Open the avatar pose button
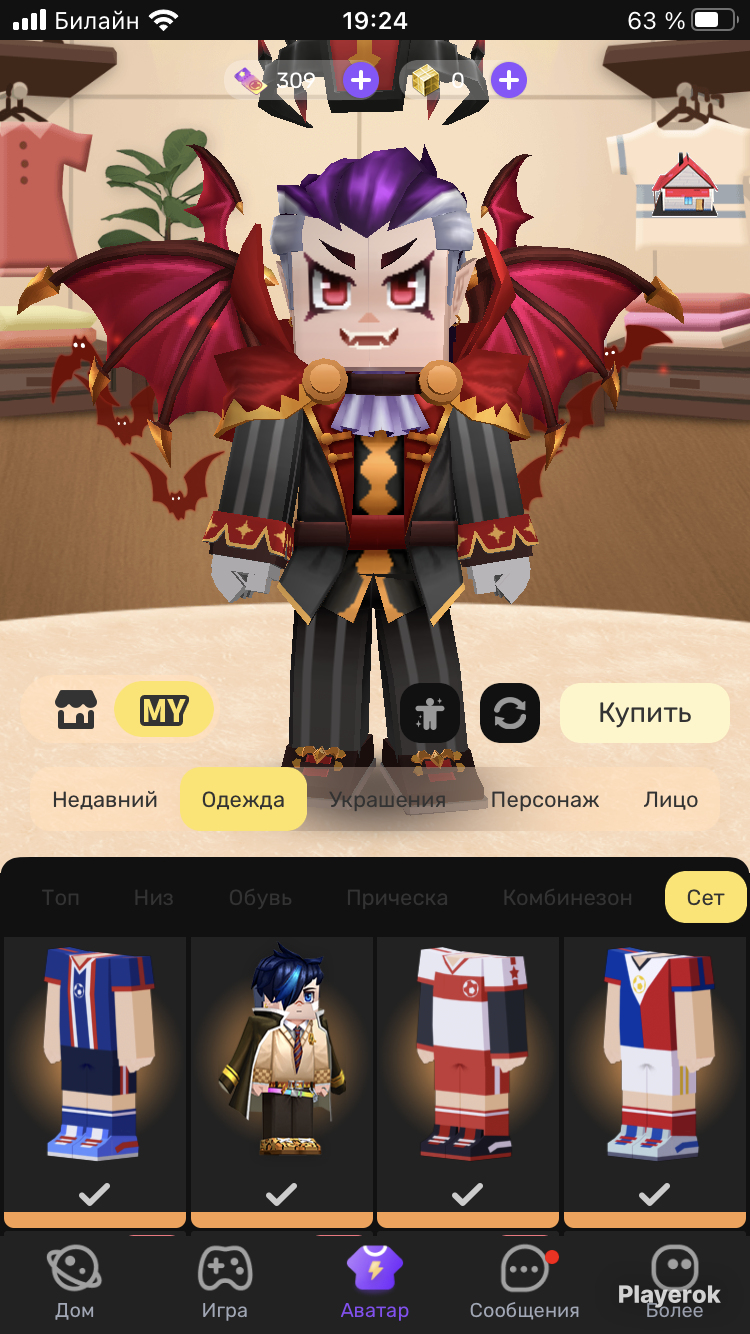750x1334 pixels. [x=430, y=713]
